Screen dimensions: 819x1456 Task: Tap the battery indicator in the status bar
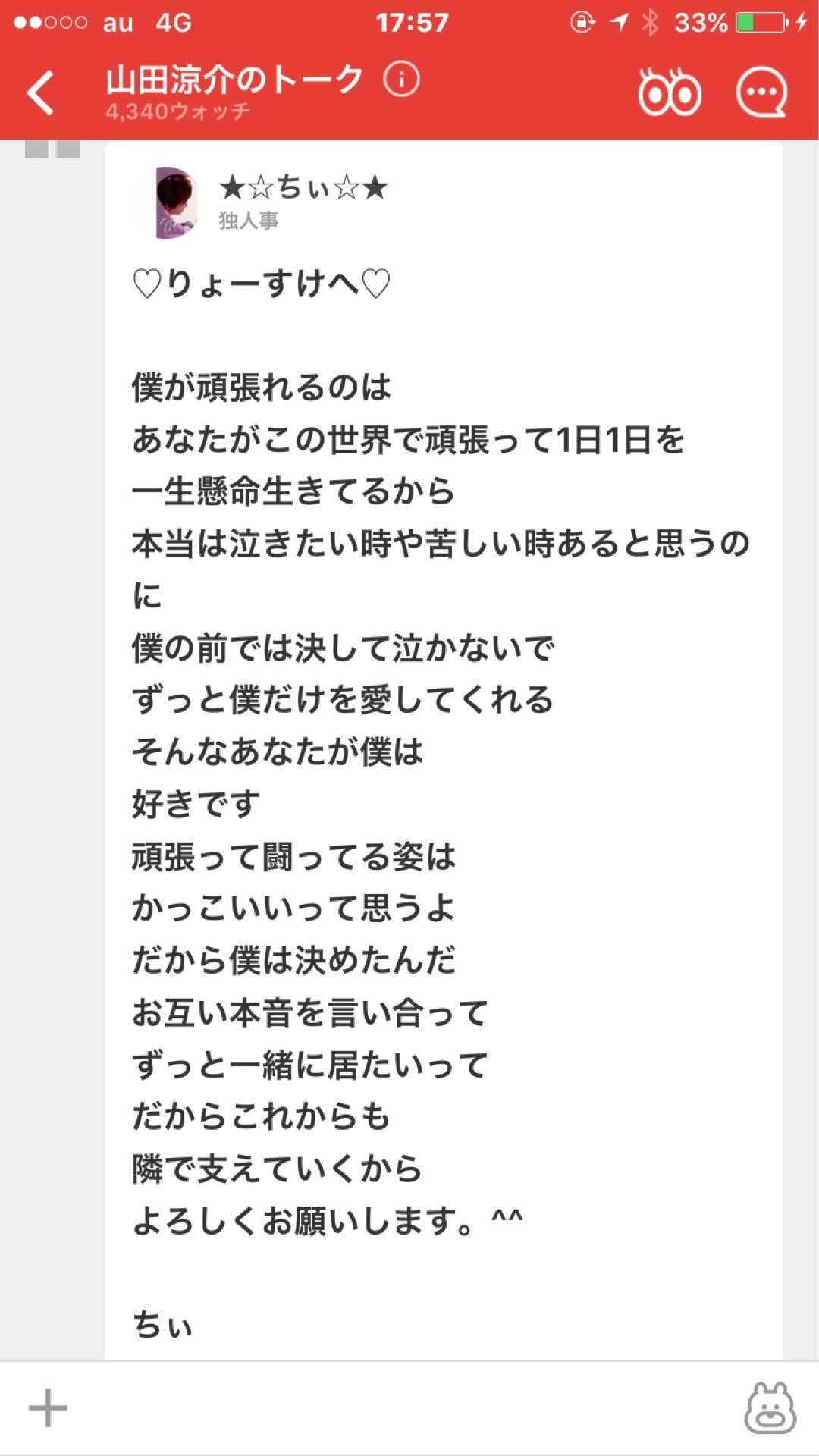[x=761, y=22]
